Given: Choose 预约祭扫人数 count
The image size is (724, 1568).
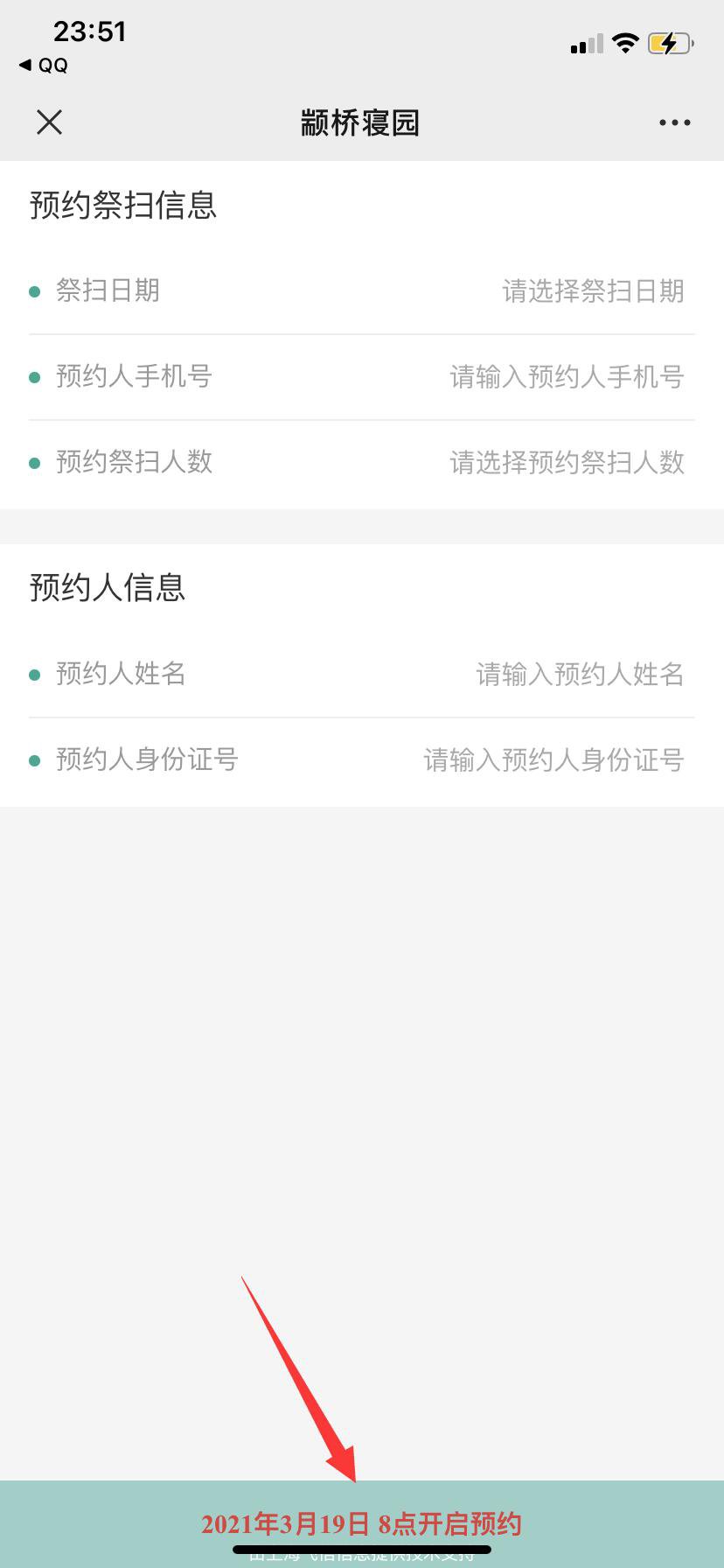Looking at the screenshot, I should pos(362,463).
